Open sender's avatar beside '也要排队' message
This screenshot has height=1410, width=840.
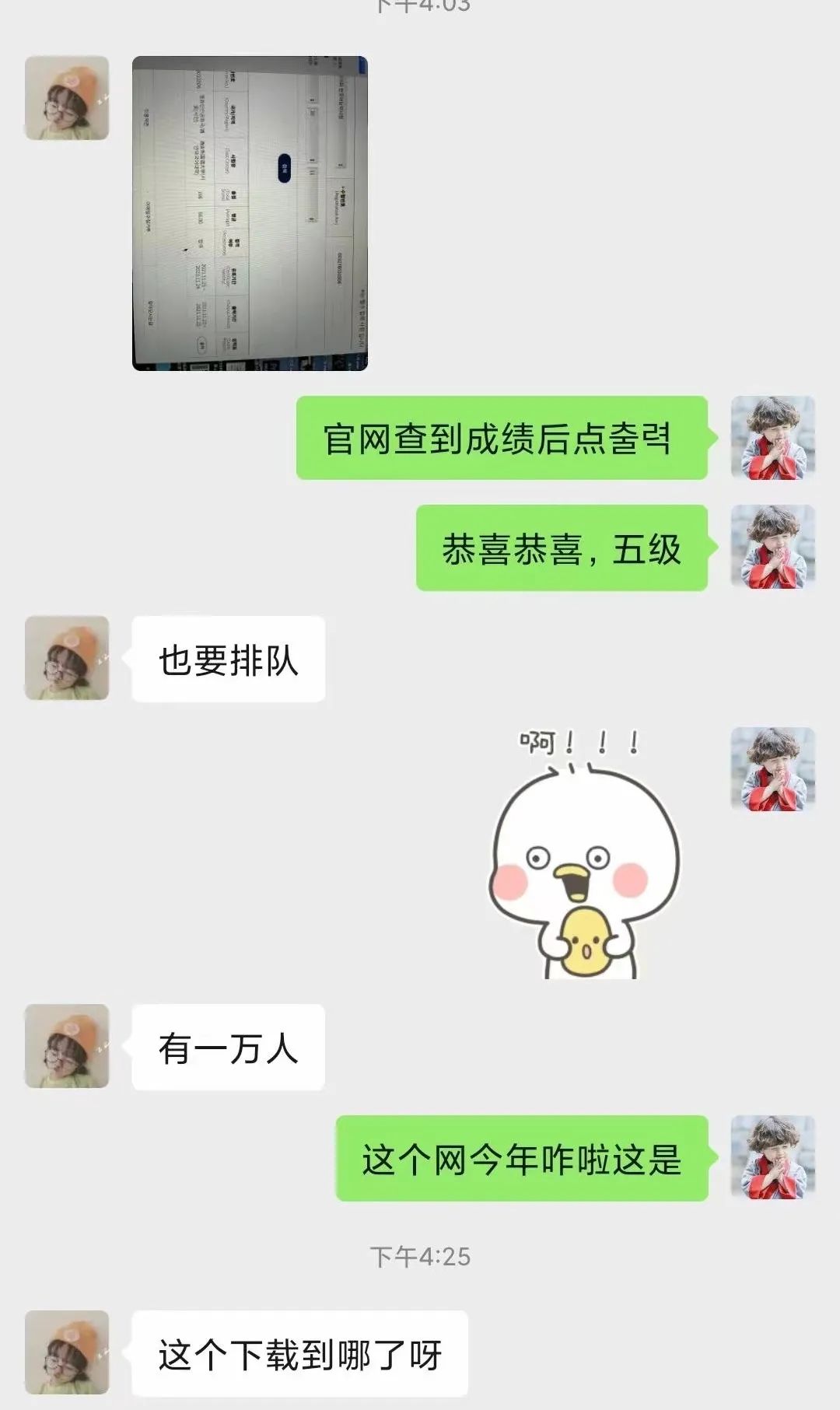click(67, 658)
